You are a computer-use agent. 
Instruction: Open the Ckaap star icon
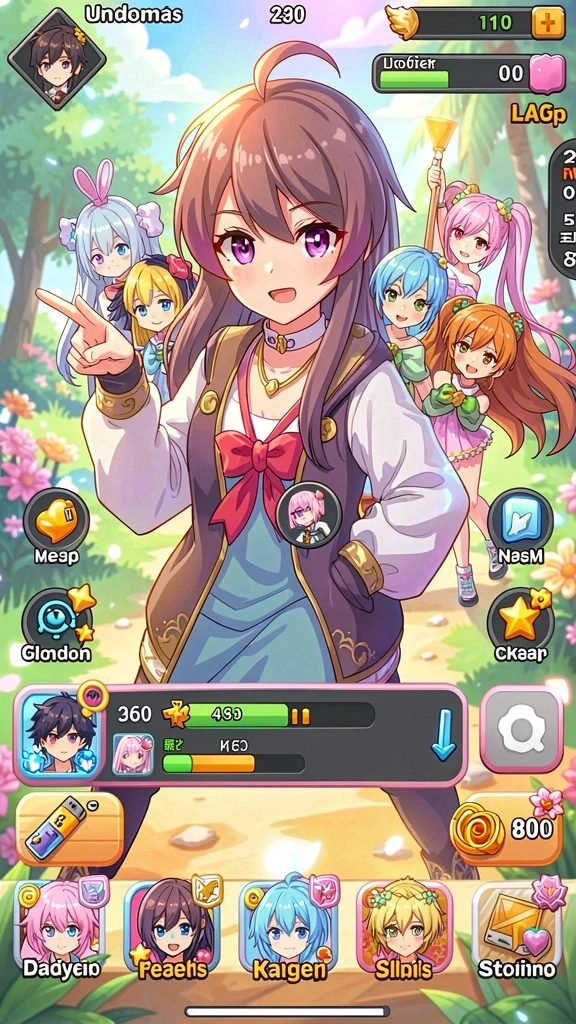point(520,619)
